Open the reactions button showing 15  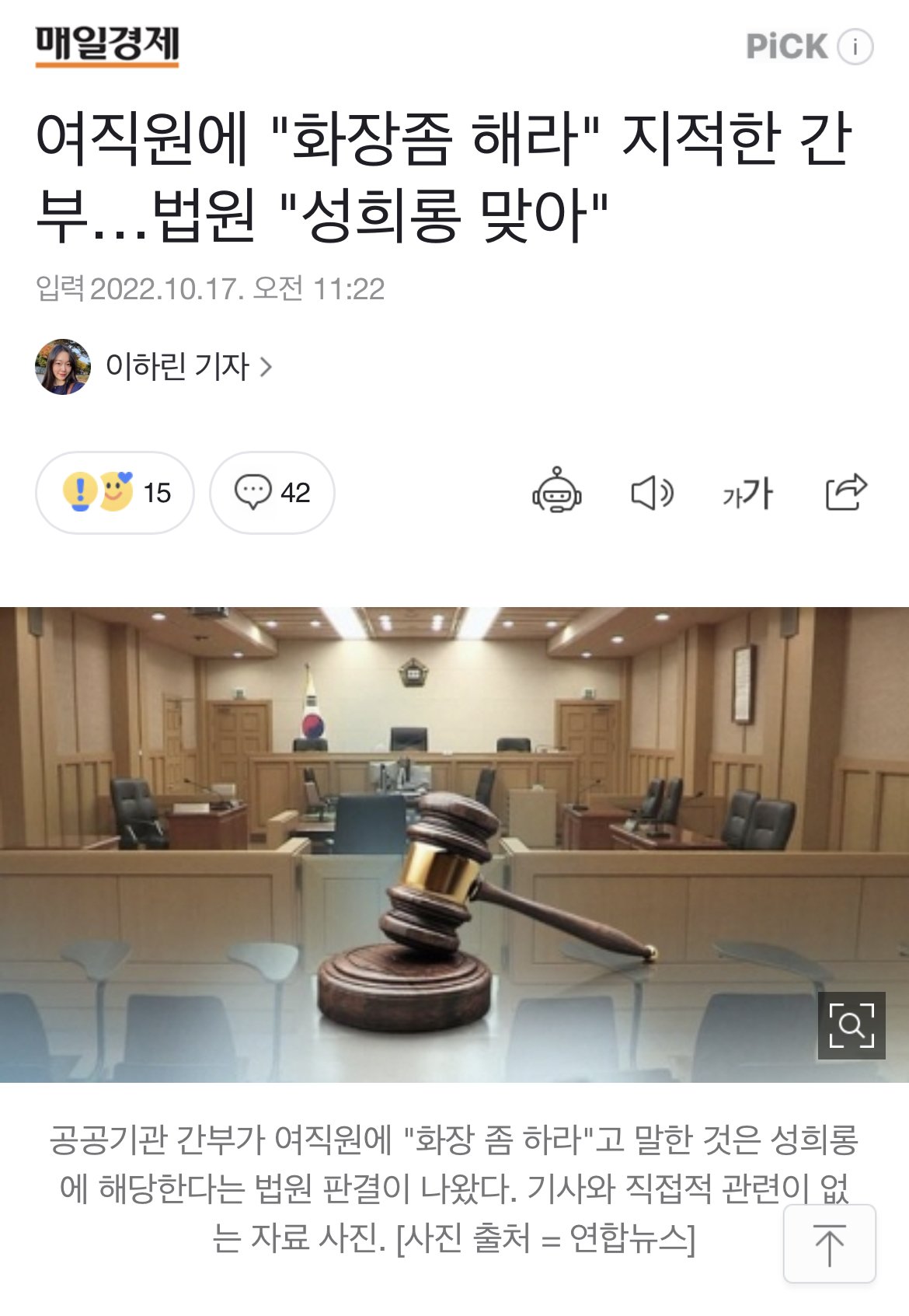[x=115, y=492]
